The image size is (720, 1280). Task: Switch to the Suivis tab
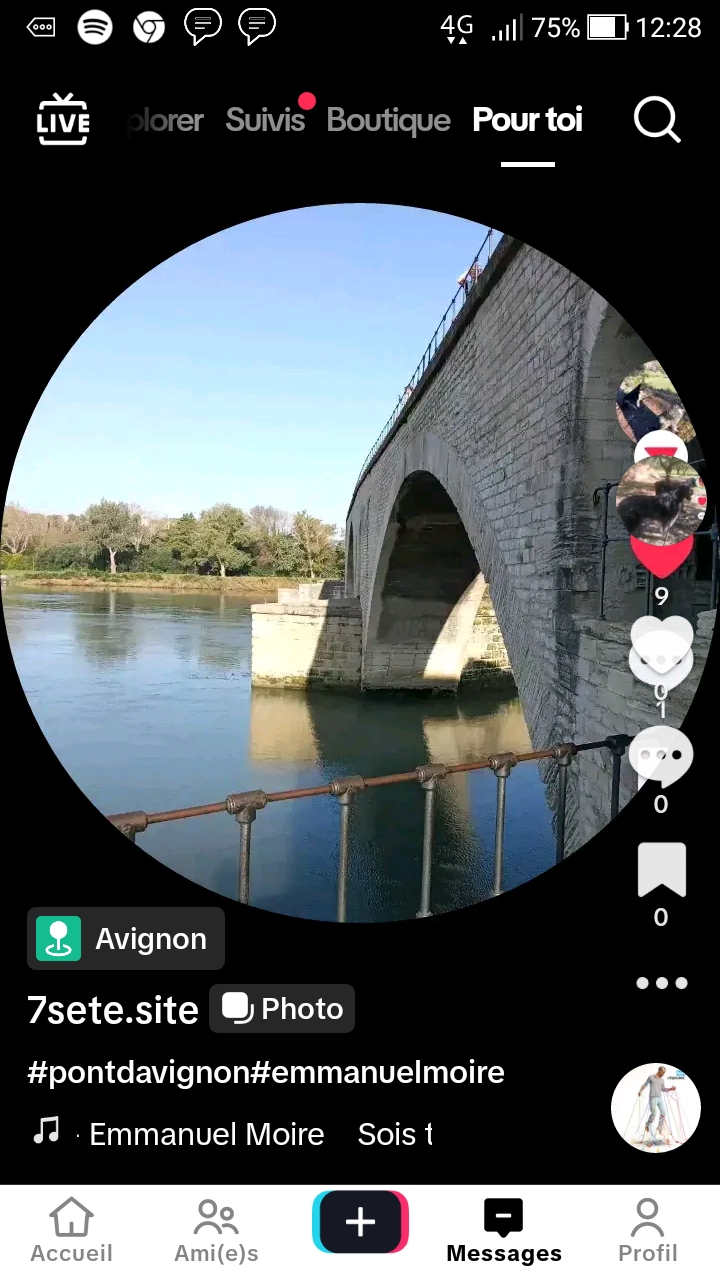[265, 120]
